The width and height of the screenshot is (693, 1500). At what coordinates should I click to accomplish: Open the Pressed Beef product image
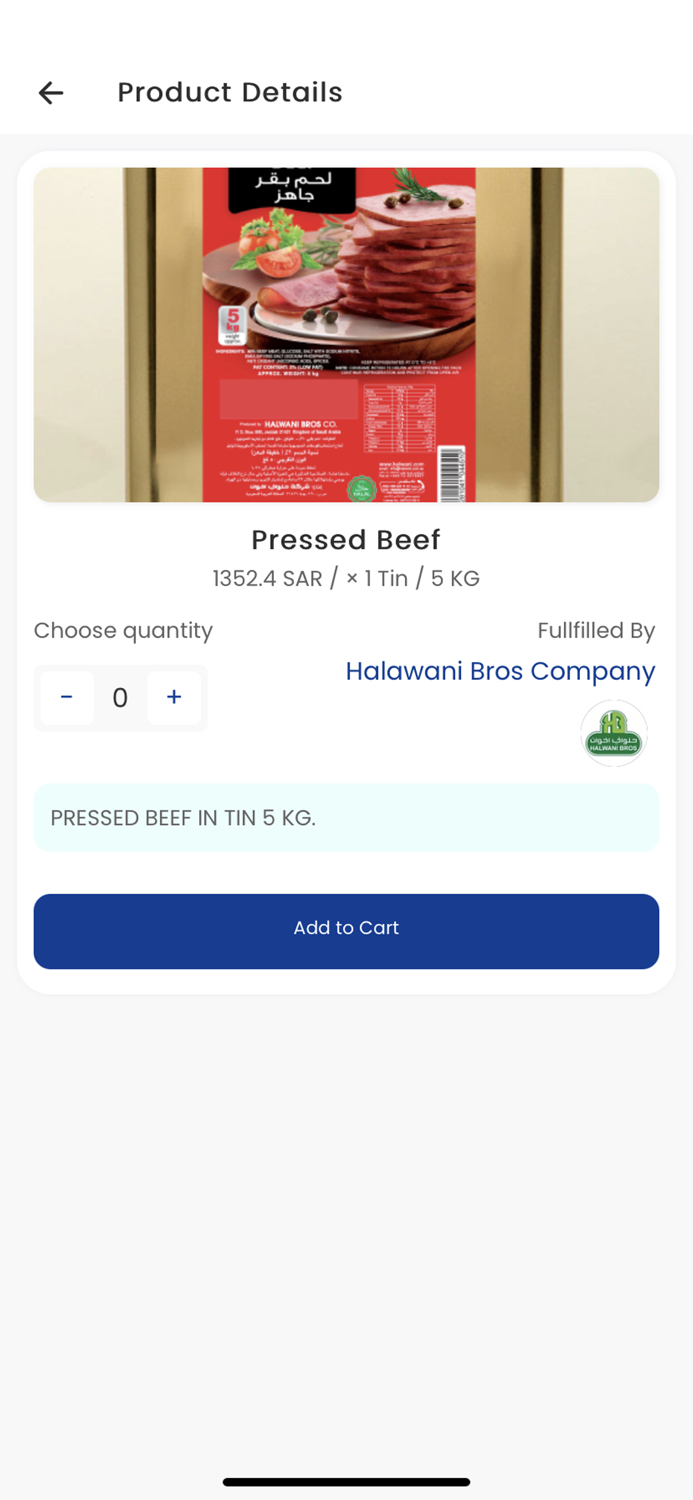346,335
